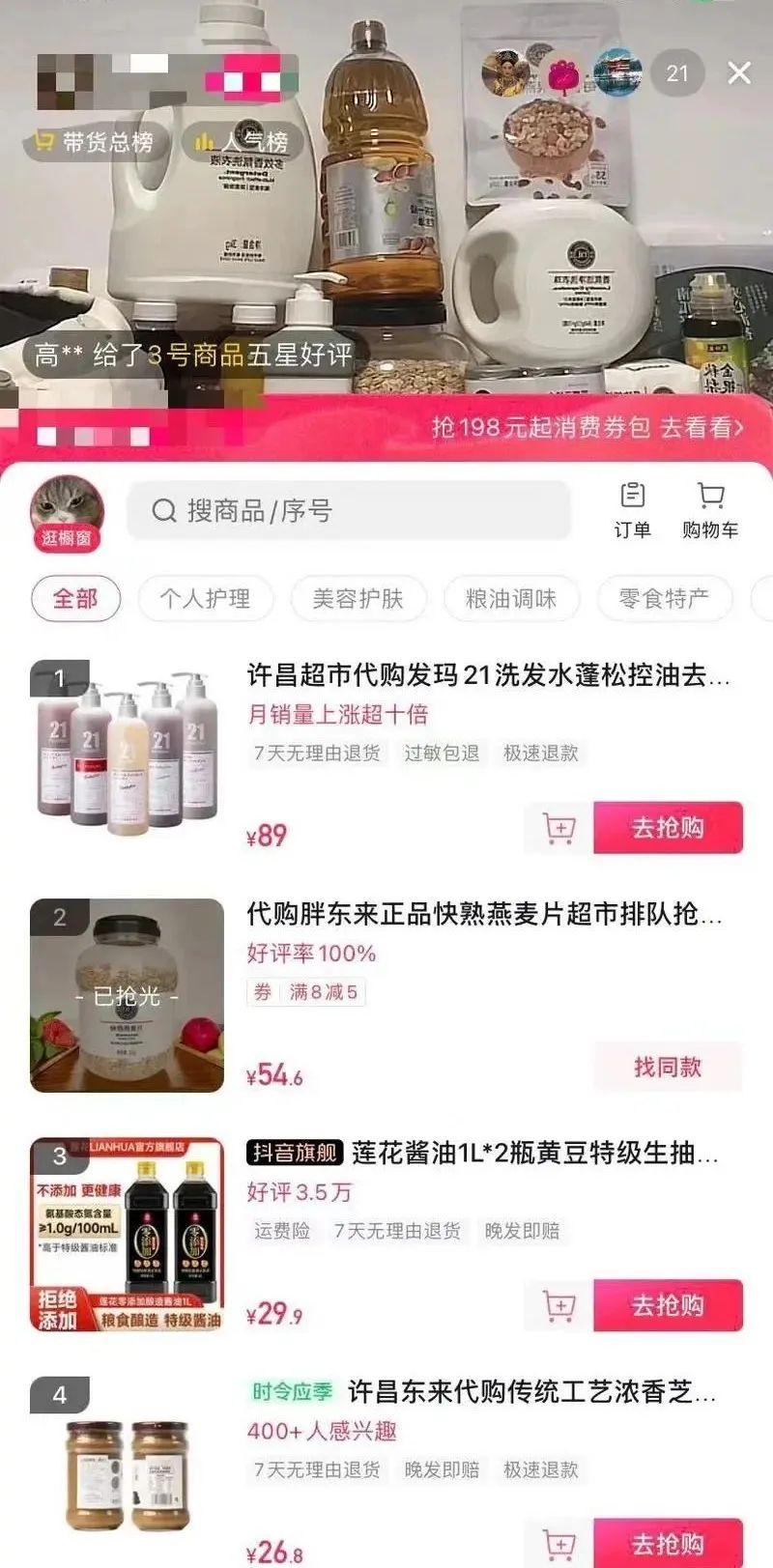Tap 去抢购 for 莲花酱油
The width and height of the screenshot is (773, 1568).
(668, 1306)
